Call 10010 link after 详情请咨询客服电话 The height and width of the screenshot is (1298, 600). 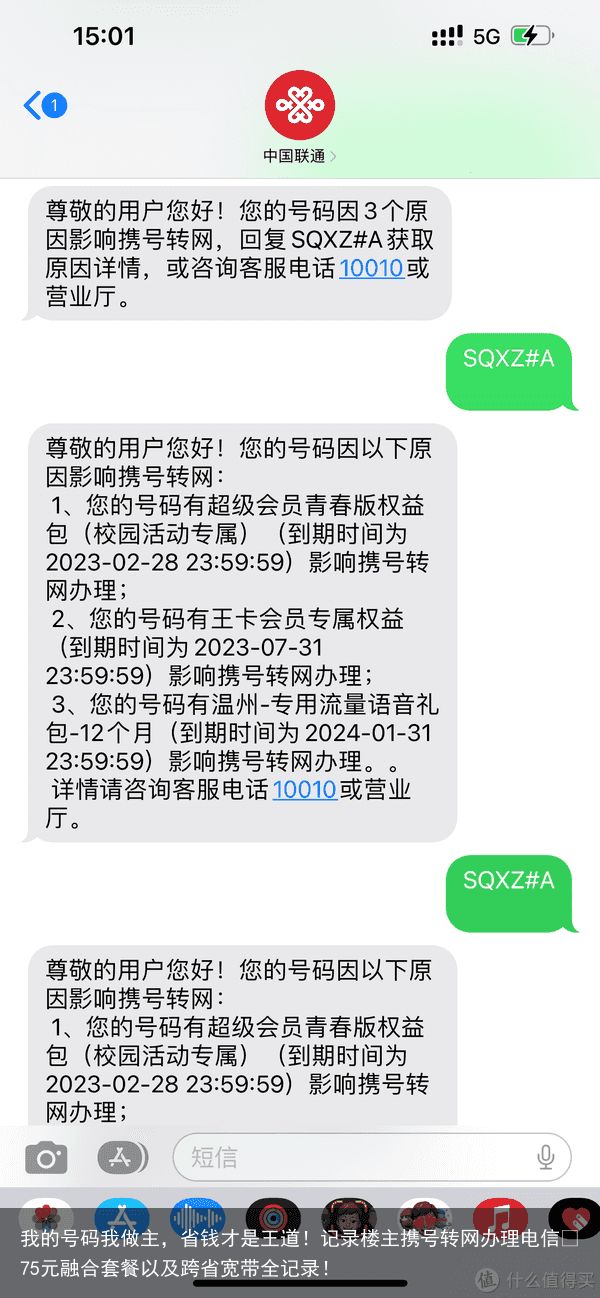coord(304,789)
